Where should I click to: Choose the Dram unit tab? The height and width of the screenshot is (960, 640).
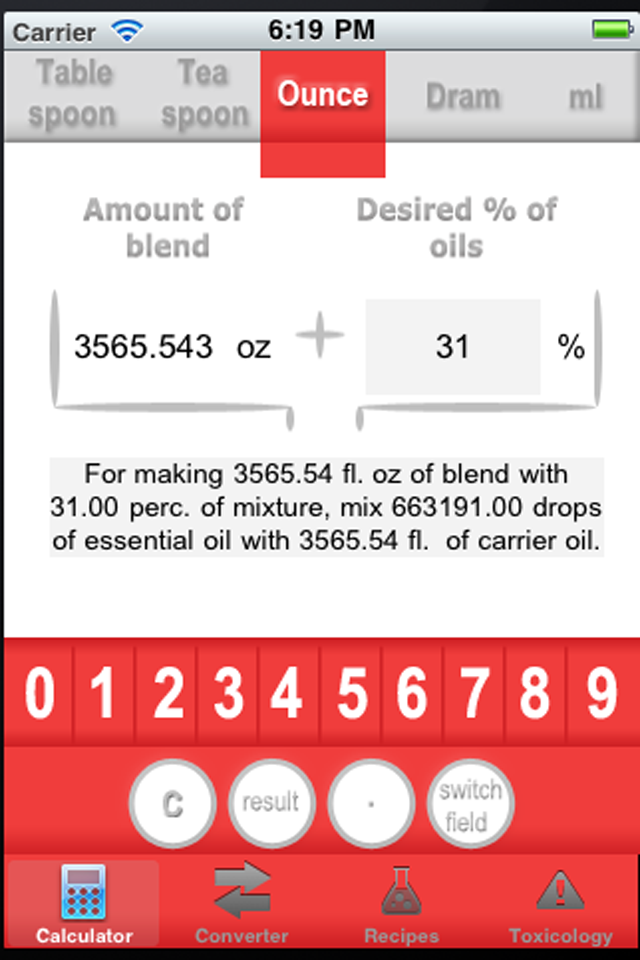463,96
